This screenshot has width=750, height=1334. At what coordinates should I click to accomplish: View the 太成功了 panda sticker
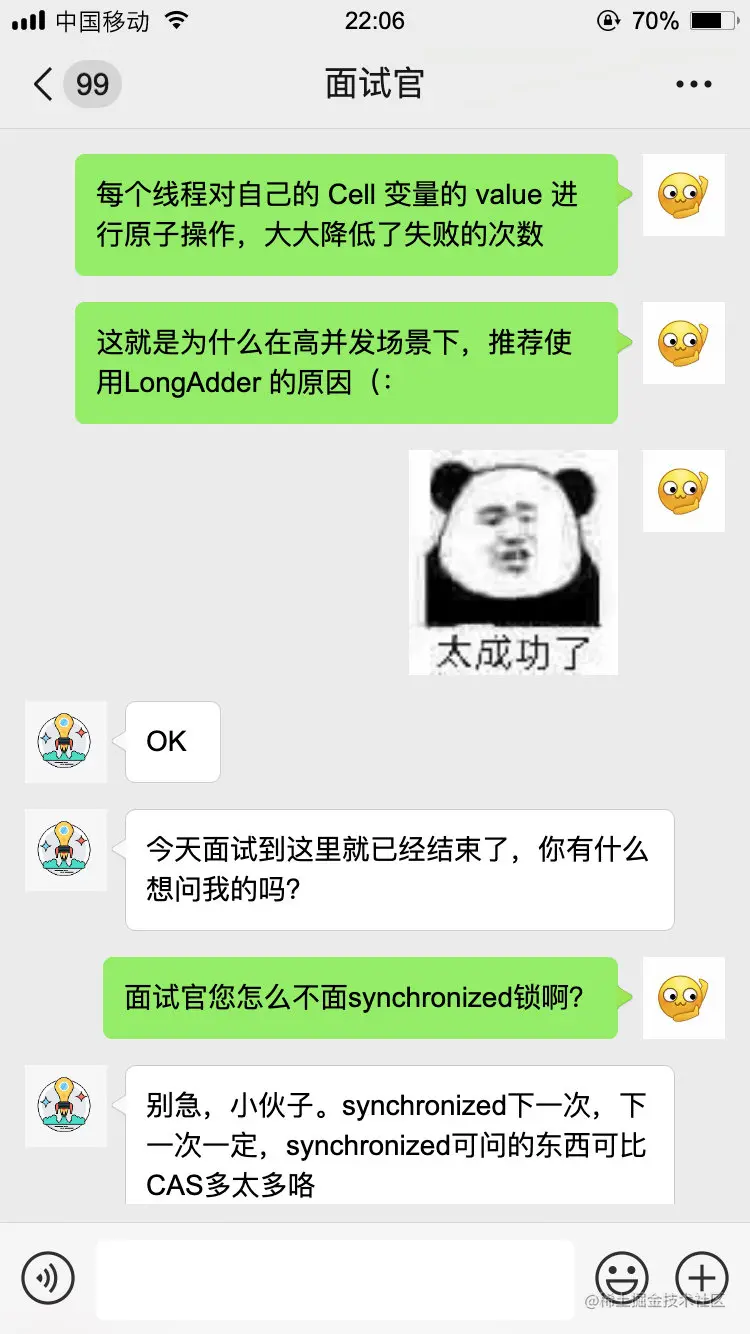point(513,562)
